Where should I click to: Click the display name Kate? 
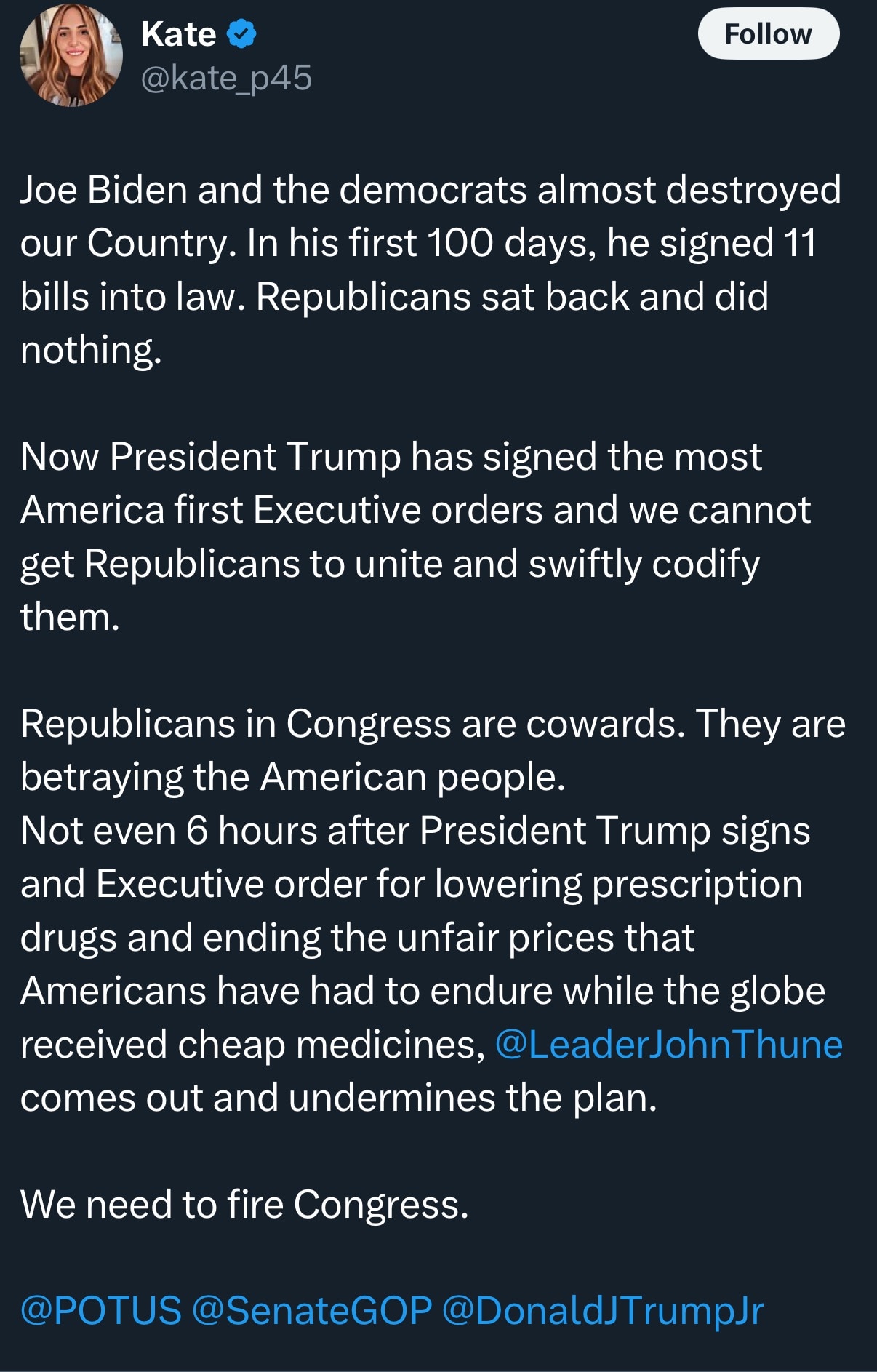[x=177, y=32]
